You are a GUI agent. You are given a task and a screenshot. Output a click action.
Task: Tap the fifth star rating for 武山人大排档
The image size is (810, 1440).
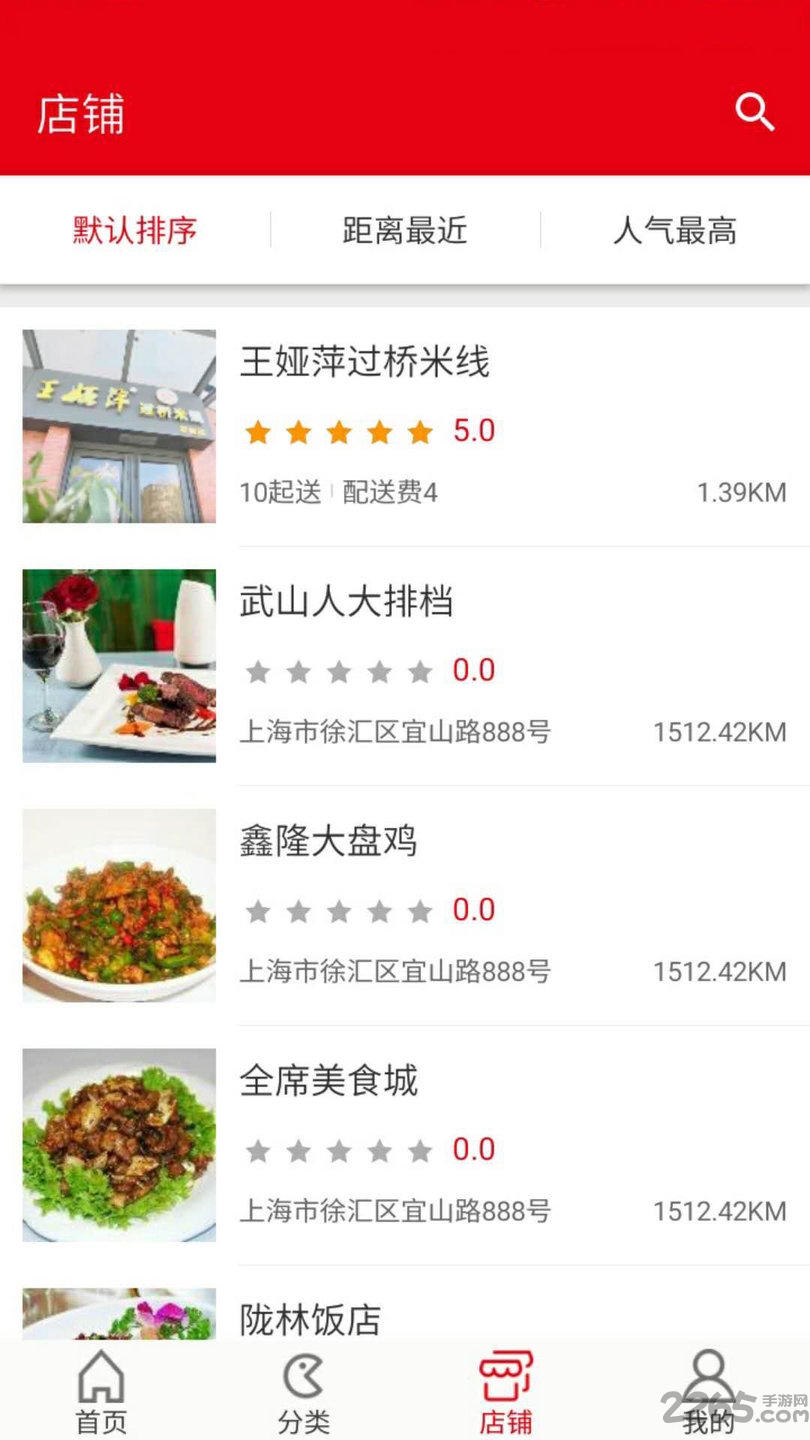pyautogui.click(x=419, y=671)
